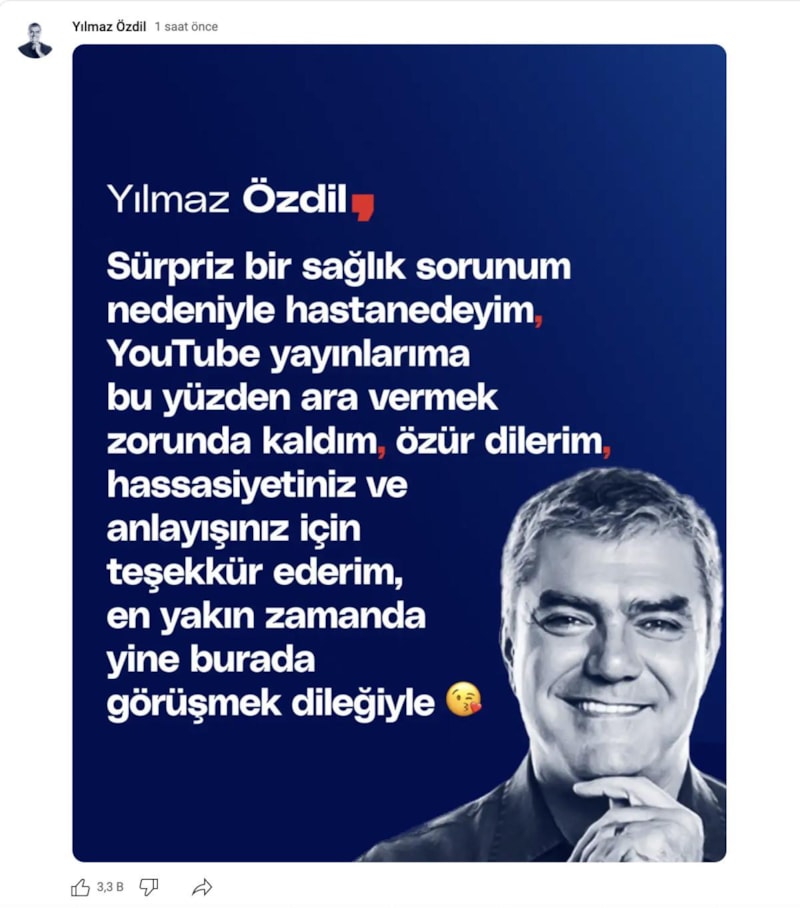This screenshot has height=908, width=800.
Task: Open the post via '1 saat önce' timestamp
Action: coord(186,27)
